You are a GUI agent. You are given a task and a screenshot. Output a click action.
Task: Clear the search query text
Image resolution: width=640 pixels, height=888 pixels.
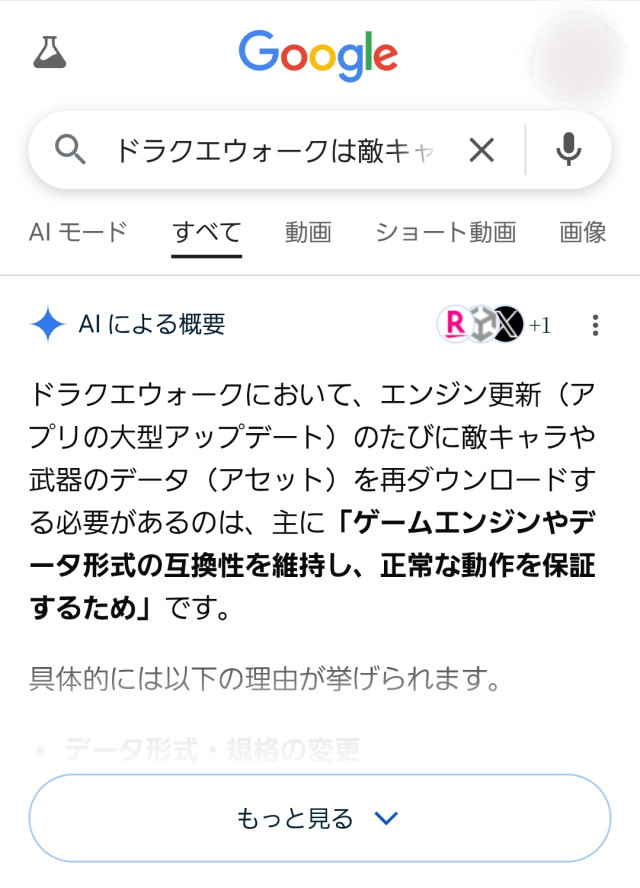(482, 151)
